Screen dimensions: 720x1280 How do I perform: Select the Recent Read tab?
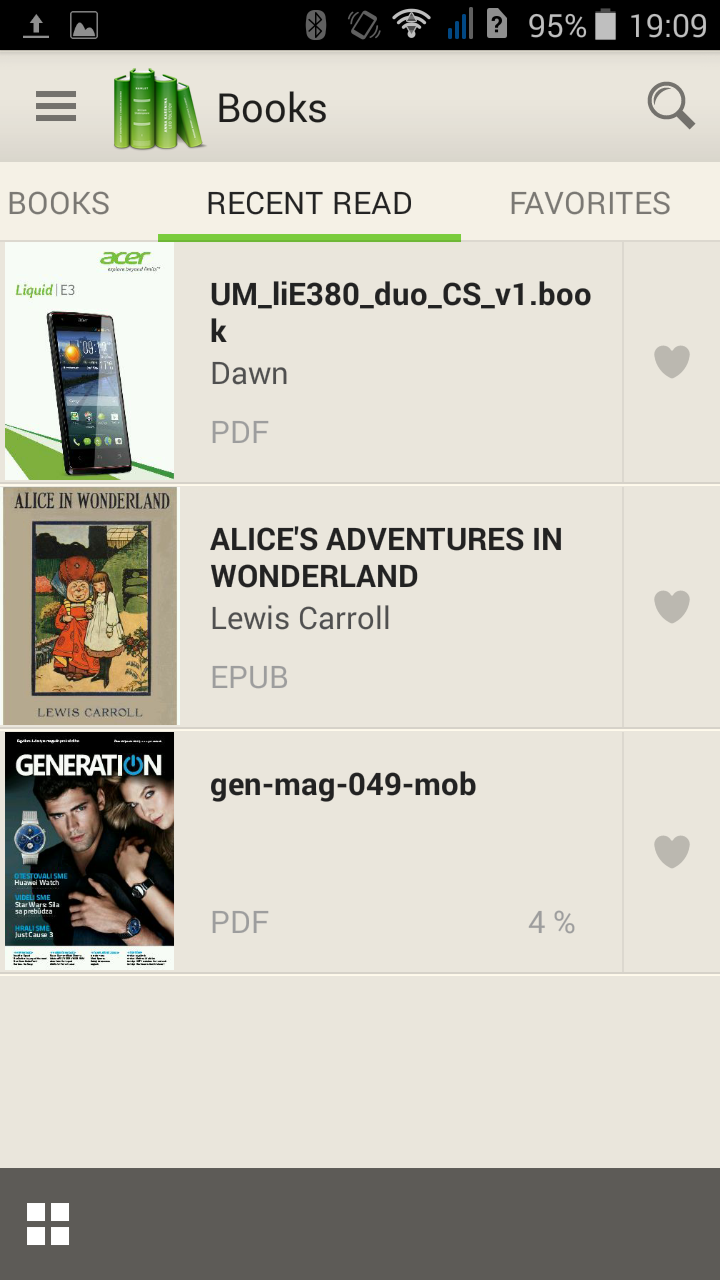309,203
